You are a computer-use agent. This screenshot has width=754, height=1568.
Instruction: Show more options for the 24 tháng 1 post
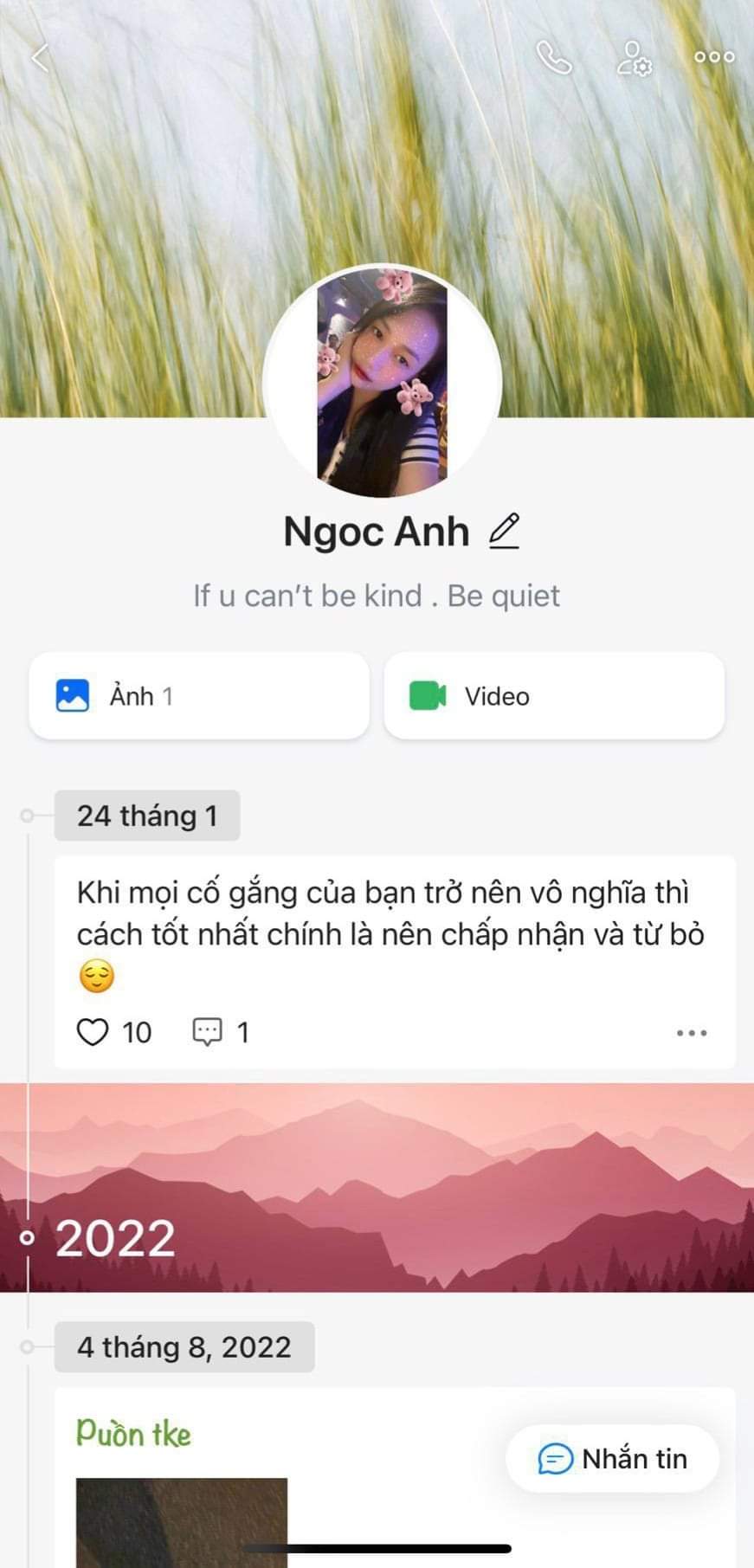tap(691, 1033)
